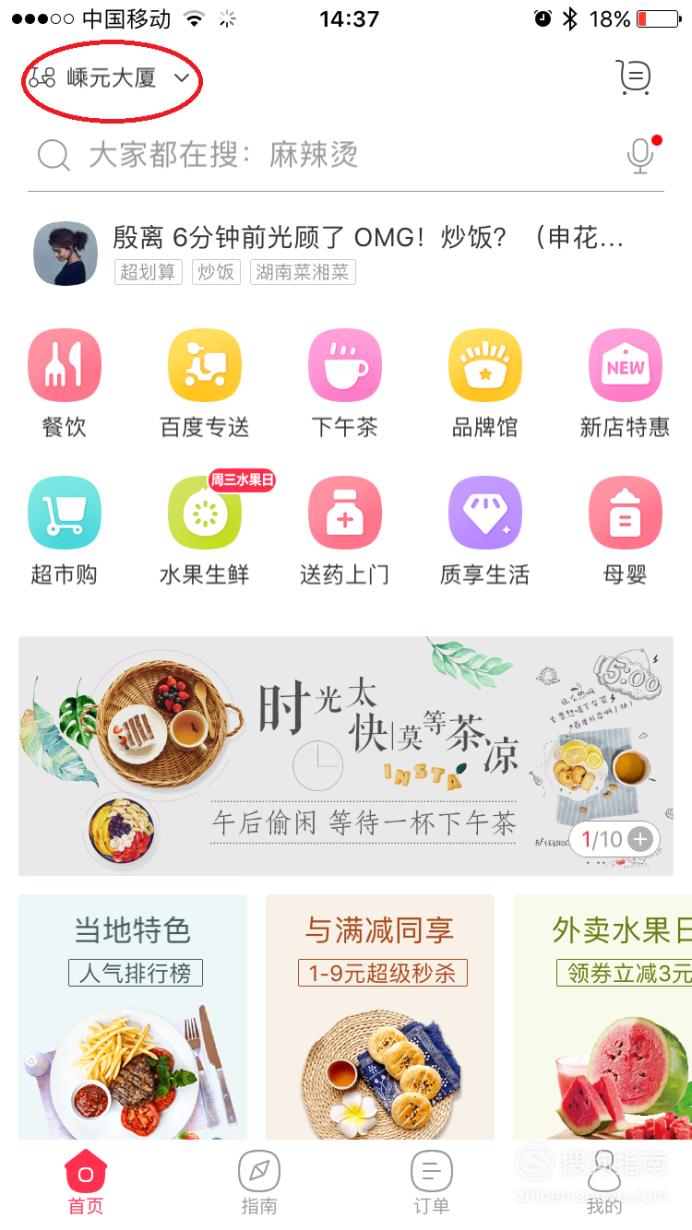Open the 殷离 炒饭 restaurant feed item
The width and height of the screenshot is (692, 1230).
coord(345,253)
